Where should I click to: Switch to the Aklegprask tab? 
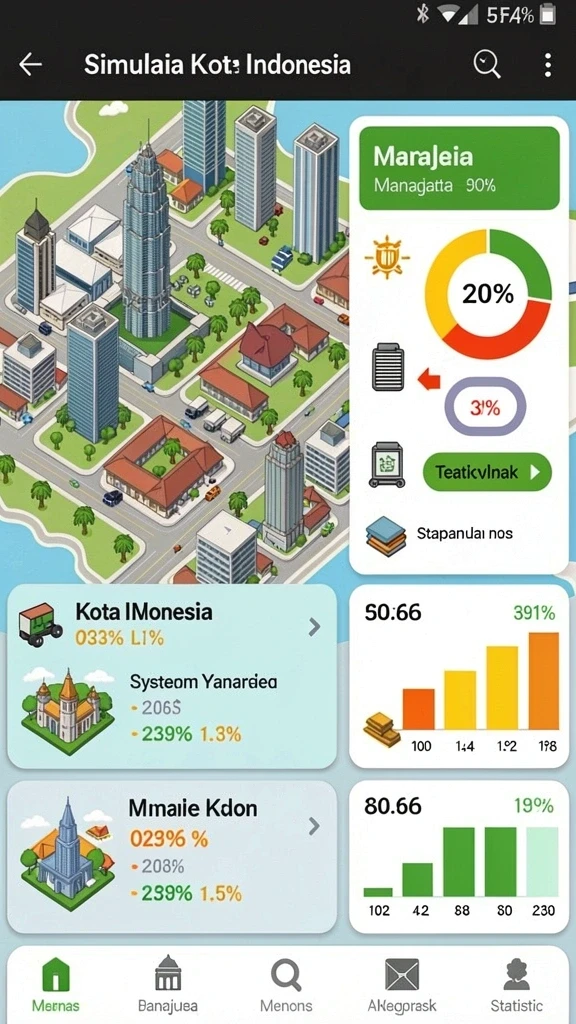tap(402, 985)
